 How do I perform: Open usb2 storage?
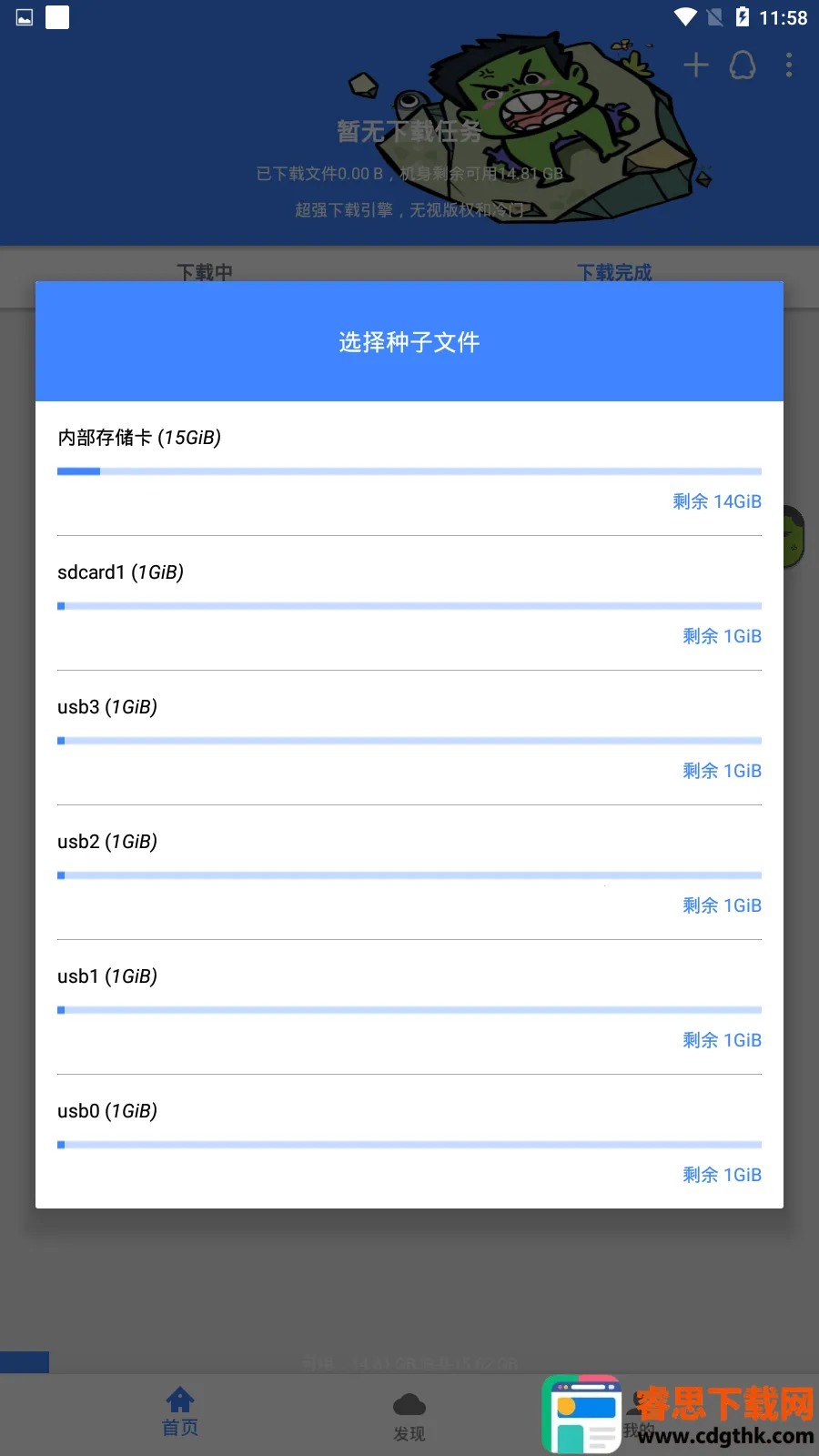409,872
